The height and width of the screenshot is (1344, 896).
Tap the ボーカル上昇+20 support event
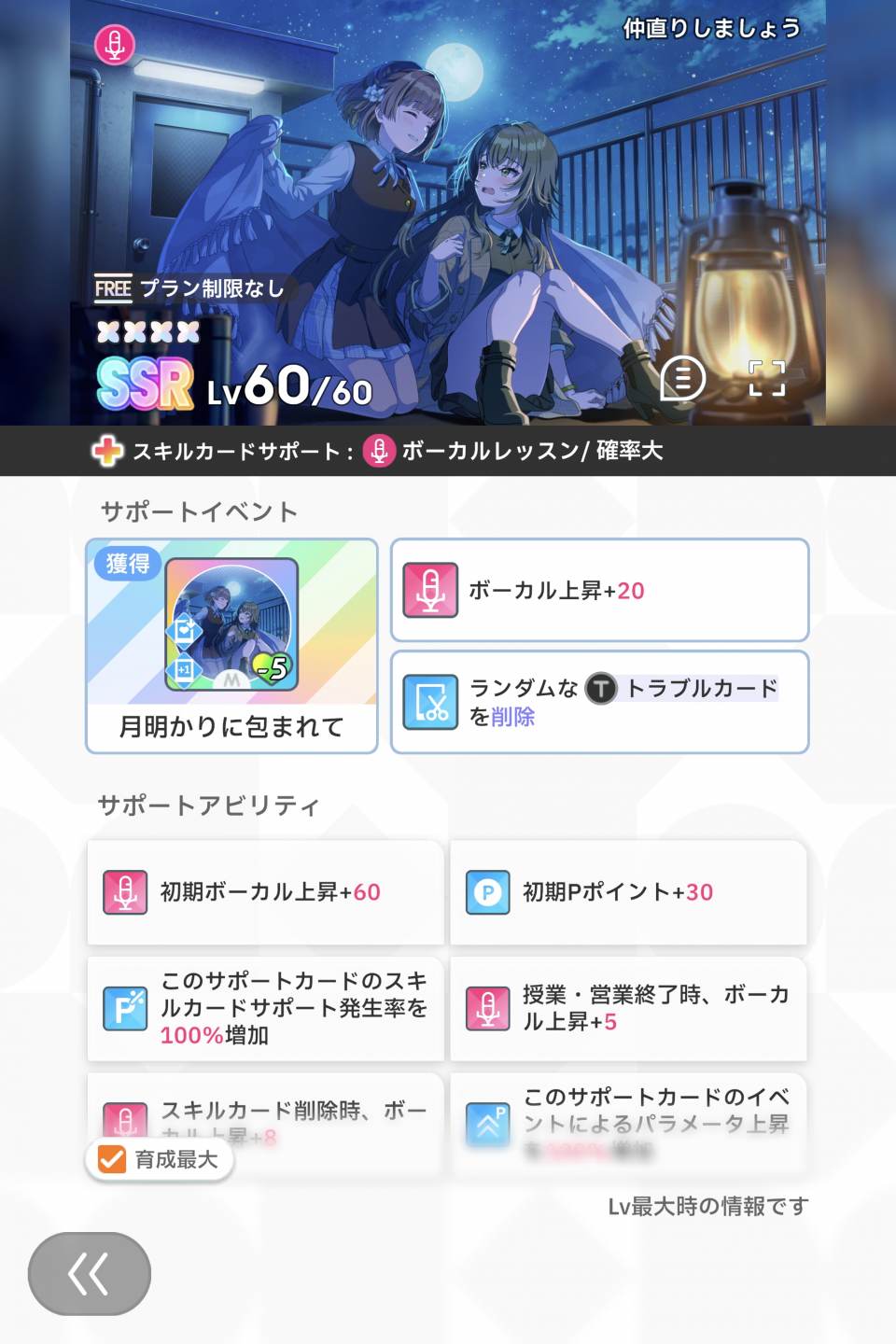[599, 590]
